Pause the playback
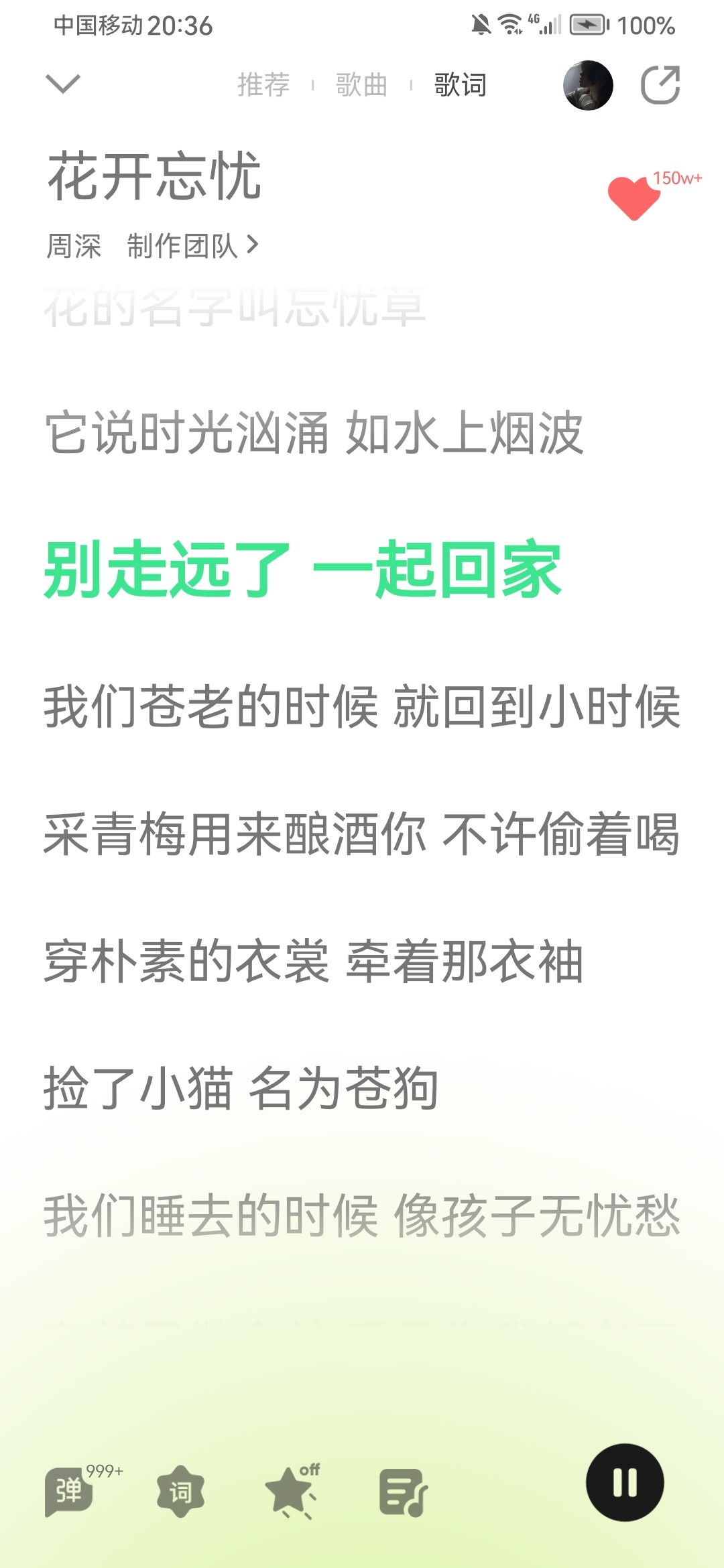This screenshot has height=1568, width=724. pyautogui.click(x=625, y=1482)
